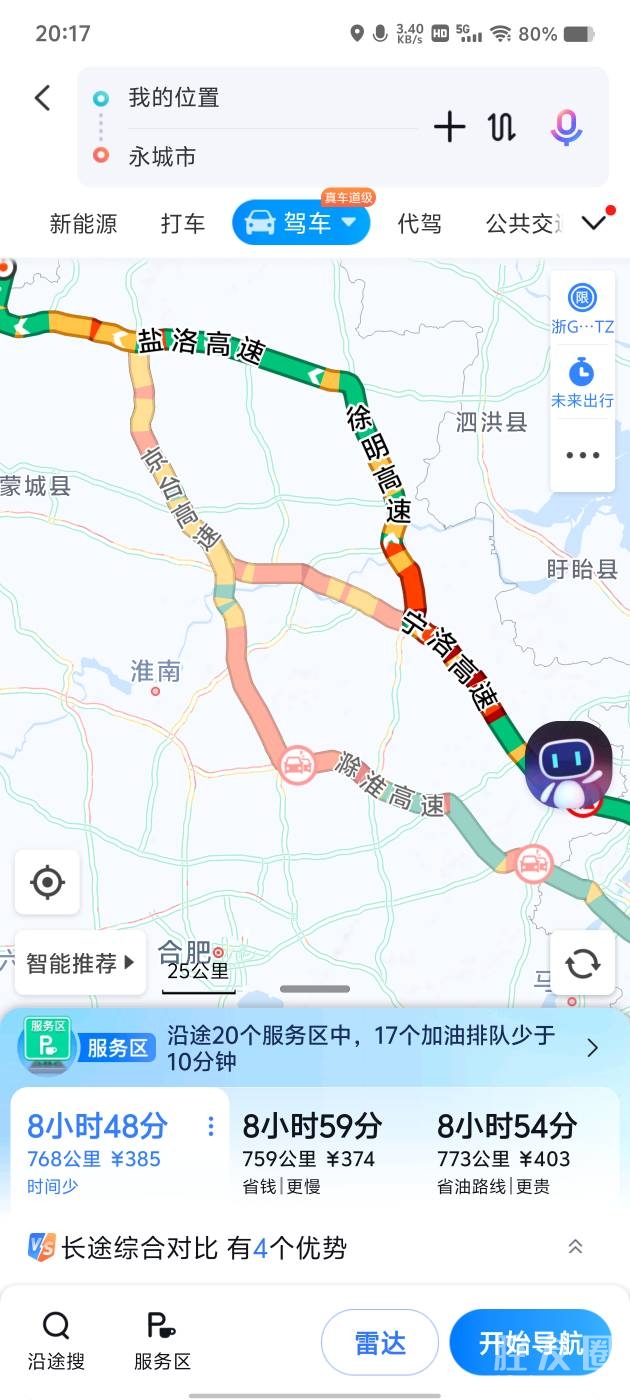The height and width of the screenshot is (1400, 630).
Task: Add a waypoint with the plus icon
Action: point(449,127)
